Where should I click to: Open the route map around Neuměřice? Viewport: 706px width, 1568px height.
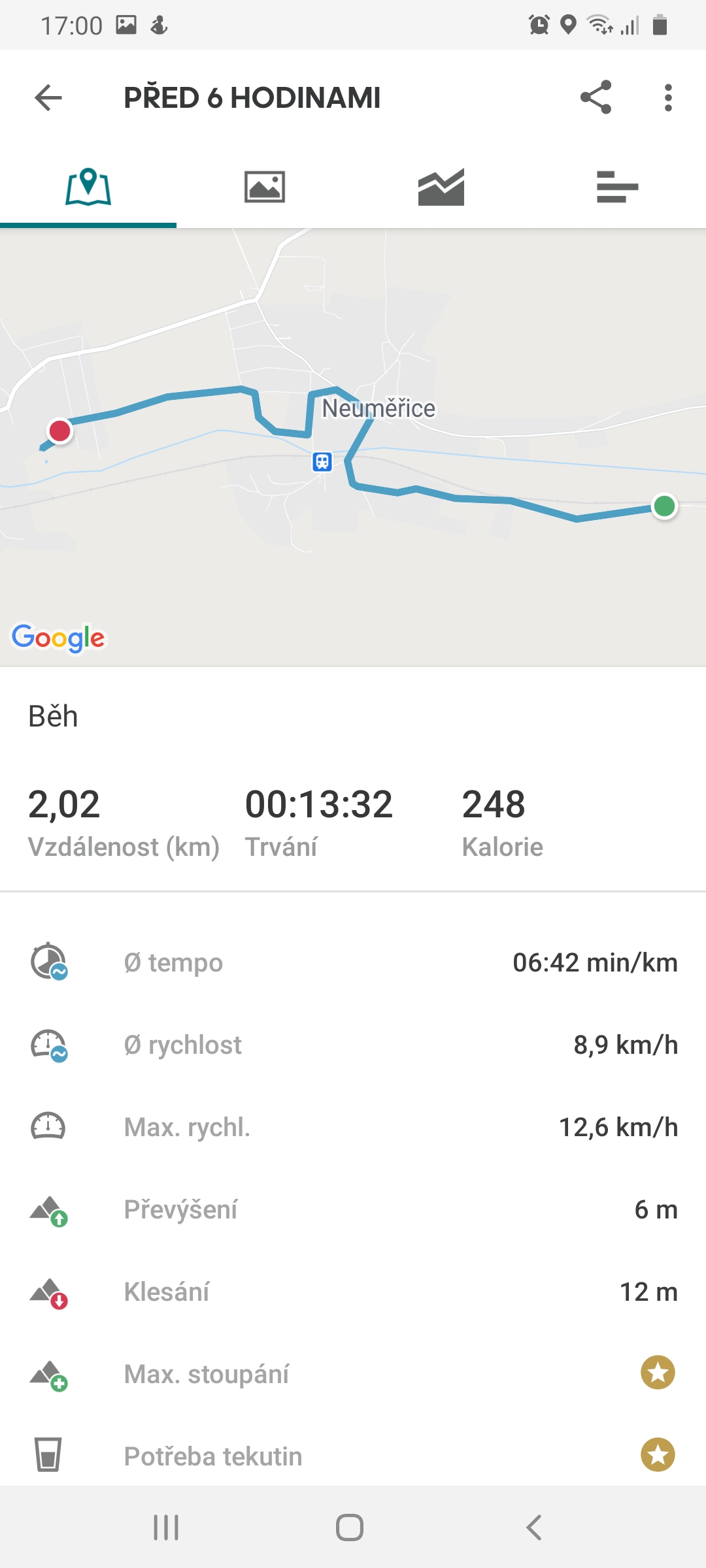coord(353,448)
